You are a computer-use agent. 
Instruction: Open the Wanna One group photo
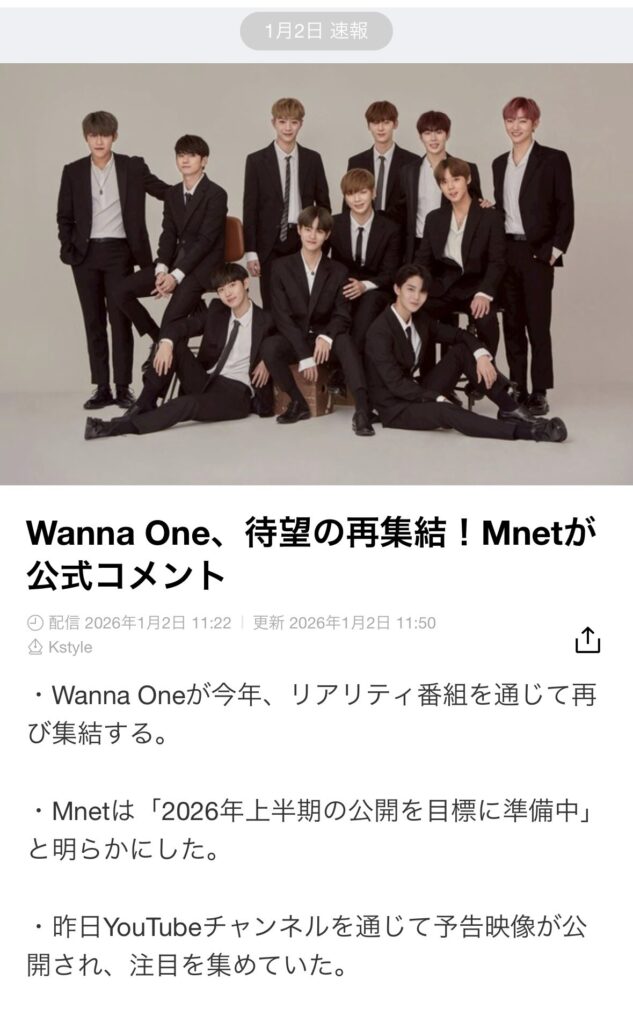coord(316,274)
